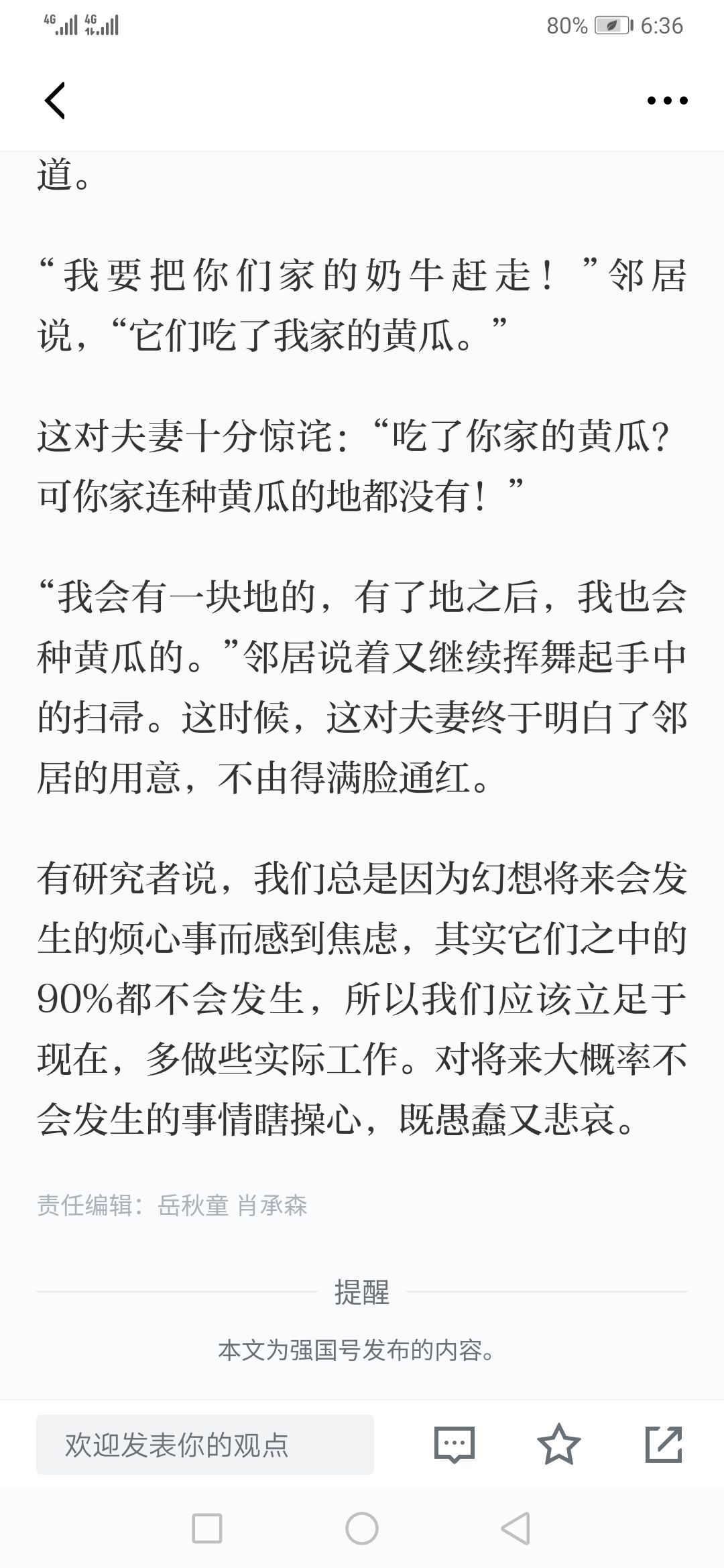This screenshot has width=724, height=1568.
Task: Favorite this article with the star
Action: [559, 1444]
